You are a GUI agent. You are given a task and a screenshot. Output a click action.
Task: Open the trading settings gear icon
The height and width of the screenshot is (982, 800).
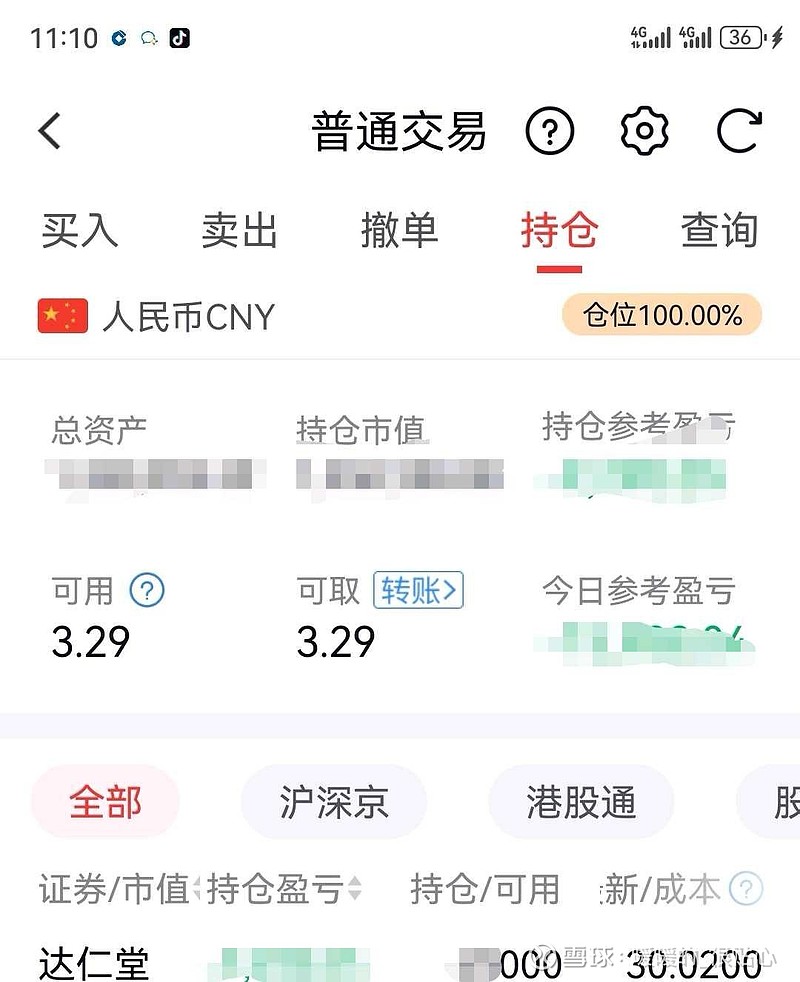(x=645, y=131)
